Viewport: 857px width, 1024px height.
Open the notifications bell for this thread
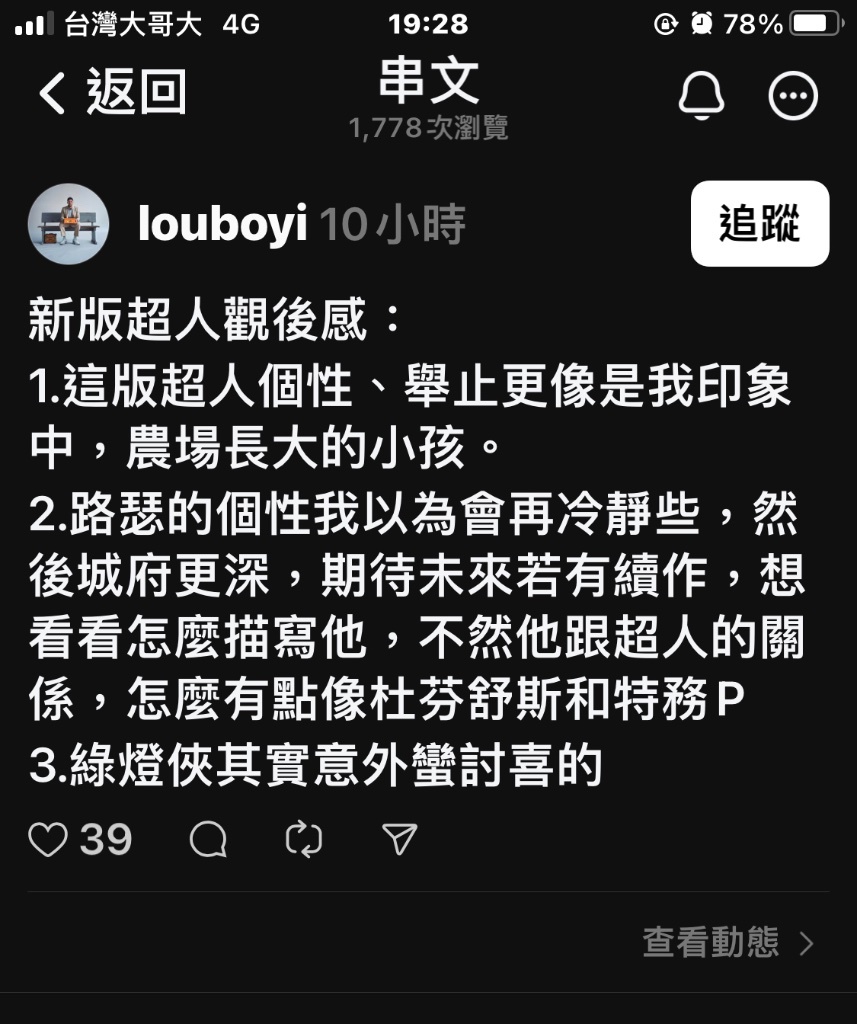701,96
